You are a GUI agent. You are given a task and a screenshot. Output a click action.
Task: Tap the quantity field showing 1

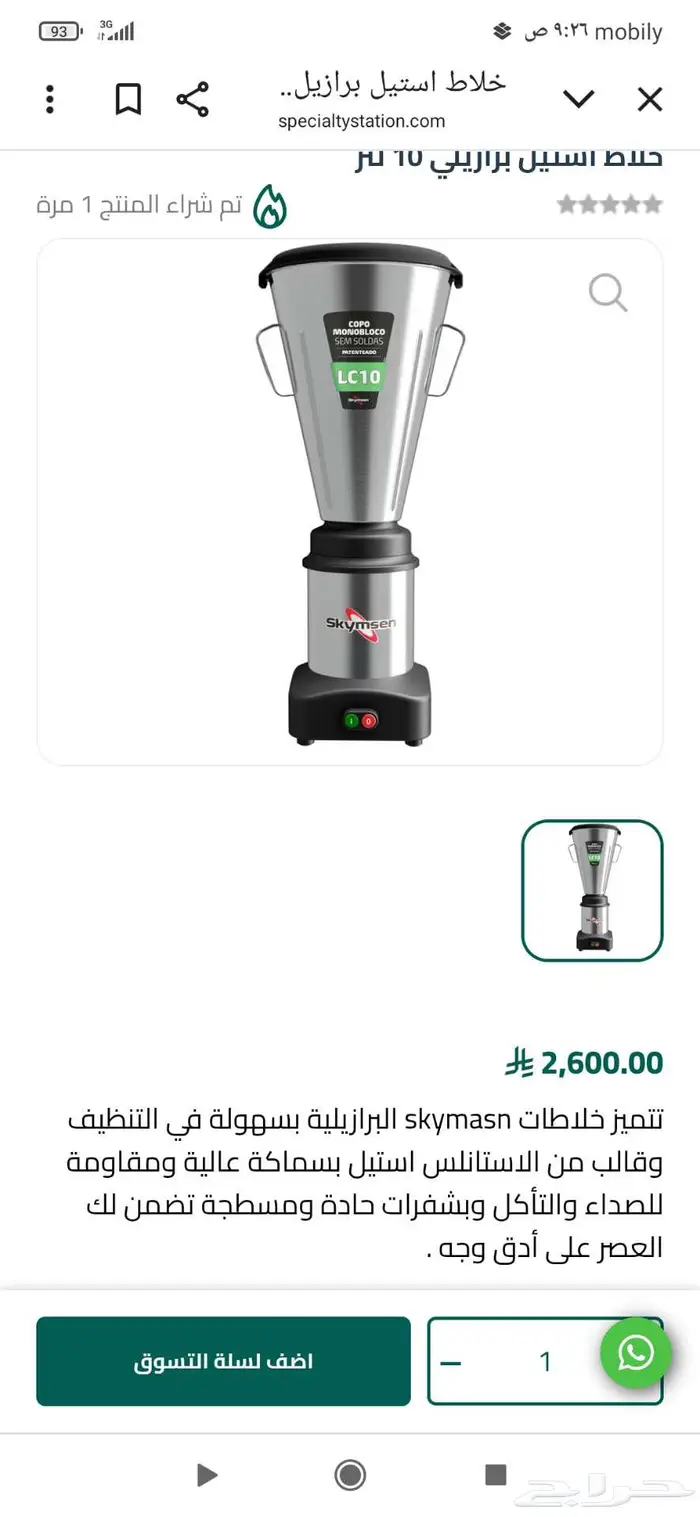click(545, 1362)
